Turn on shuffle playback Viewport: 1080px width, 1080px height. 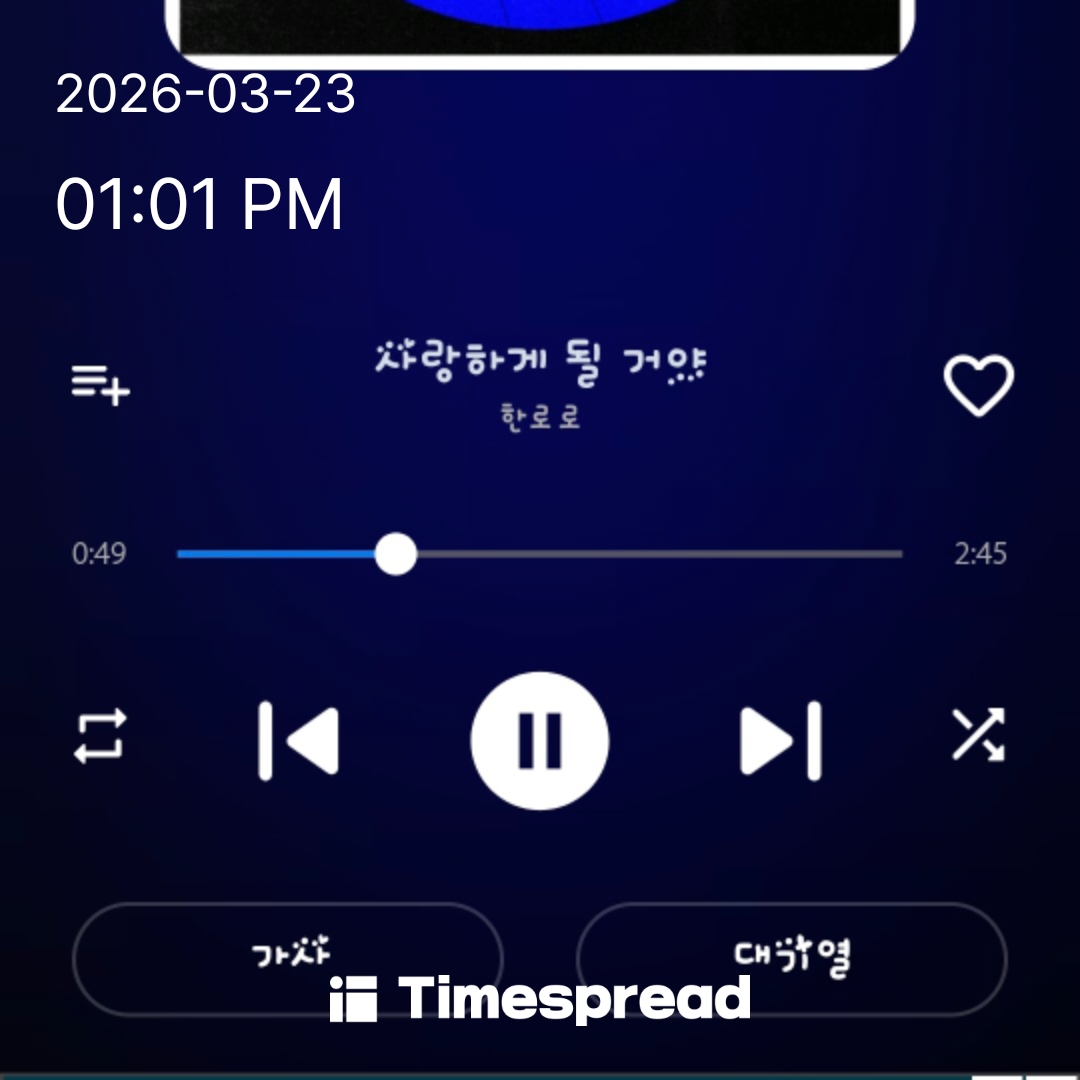(x=977, y=737)
